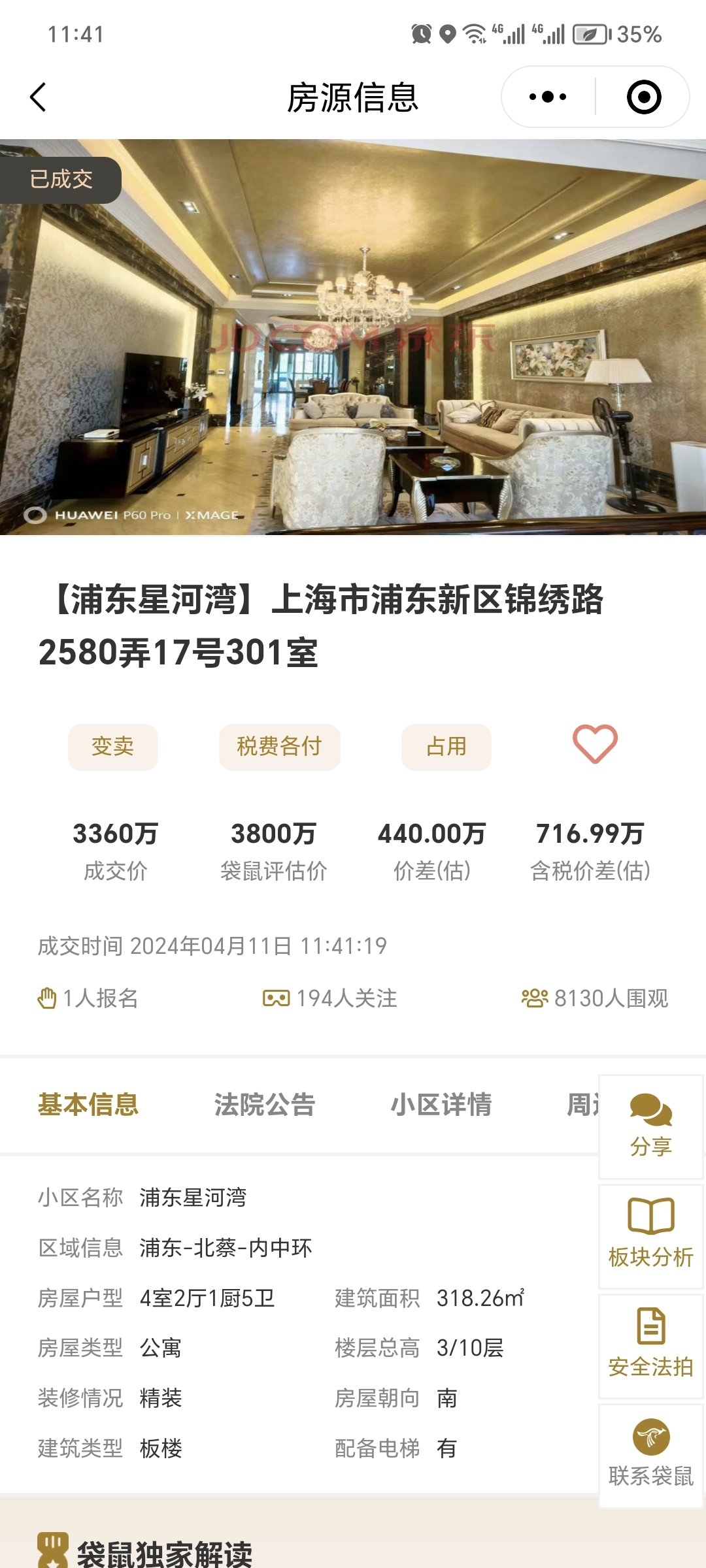Image resolution: width=706 pixels, height=1568 pixels.
Task: Tap 税费各付 to view tax details
Action: coord(279,747)
